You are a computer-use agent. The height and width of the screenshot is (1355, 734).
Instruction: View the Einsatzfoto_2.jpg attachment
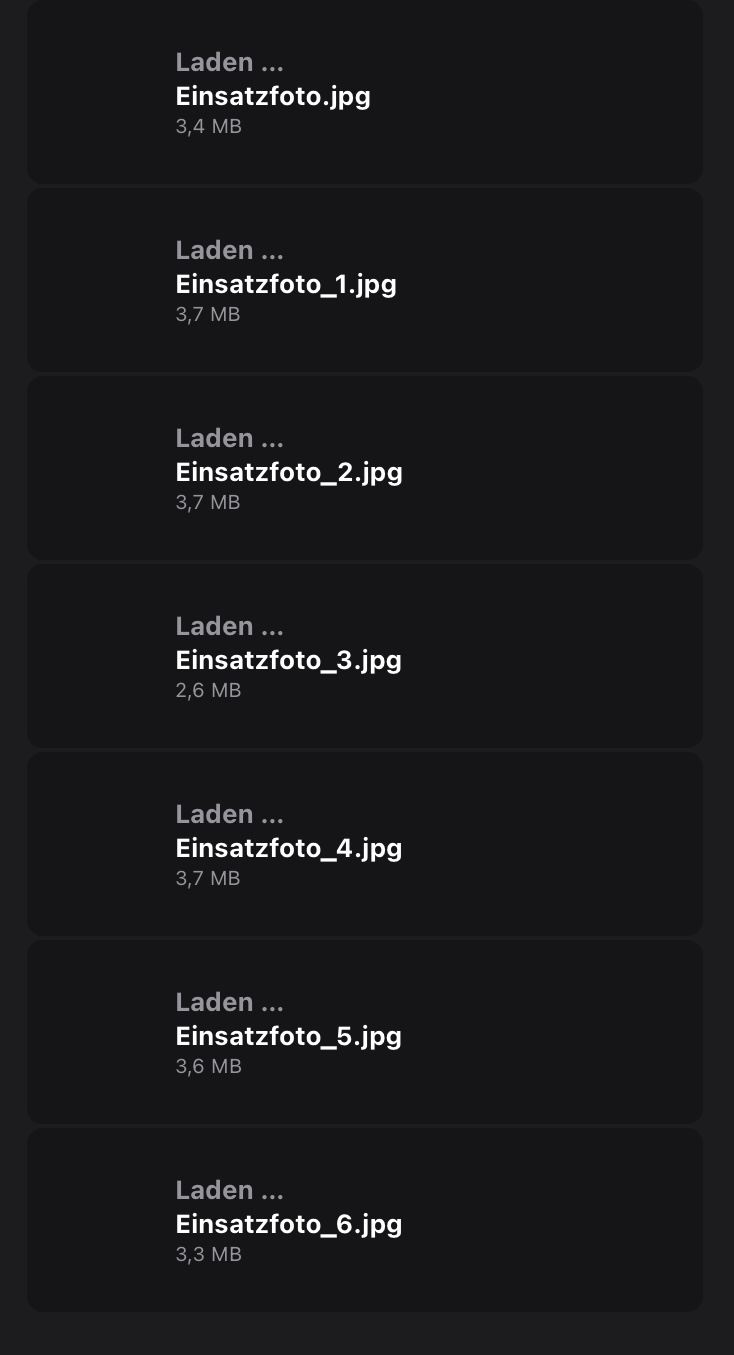(x=364, y=469)
